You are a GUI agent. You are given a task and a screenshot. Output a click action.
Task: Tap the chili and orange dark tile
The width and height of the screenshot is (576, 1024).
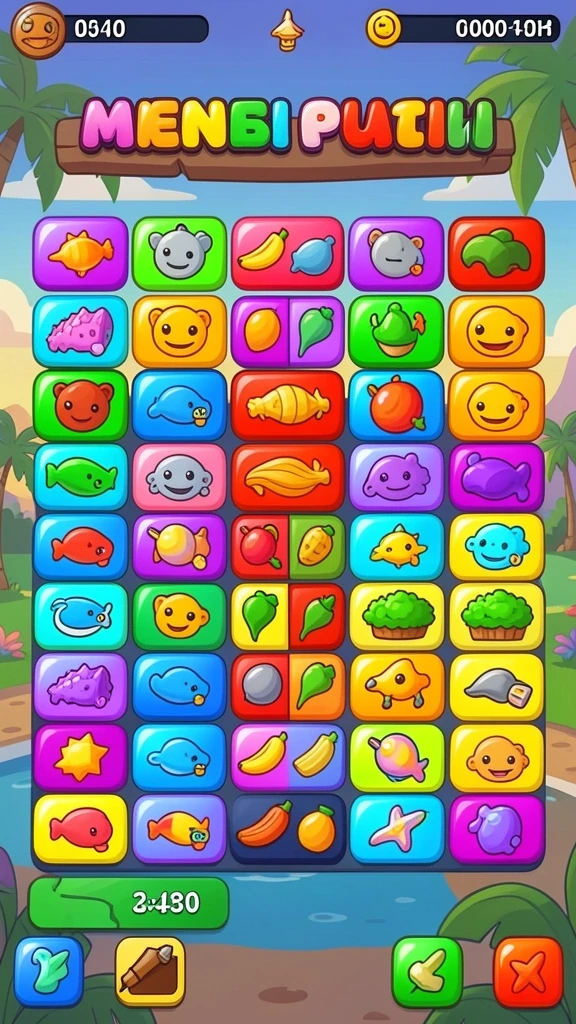pos(287,829)
